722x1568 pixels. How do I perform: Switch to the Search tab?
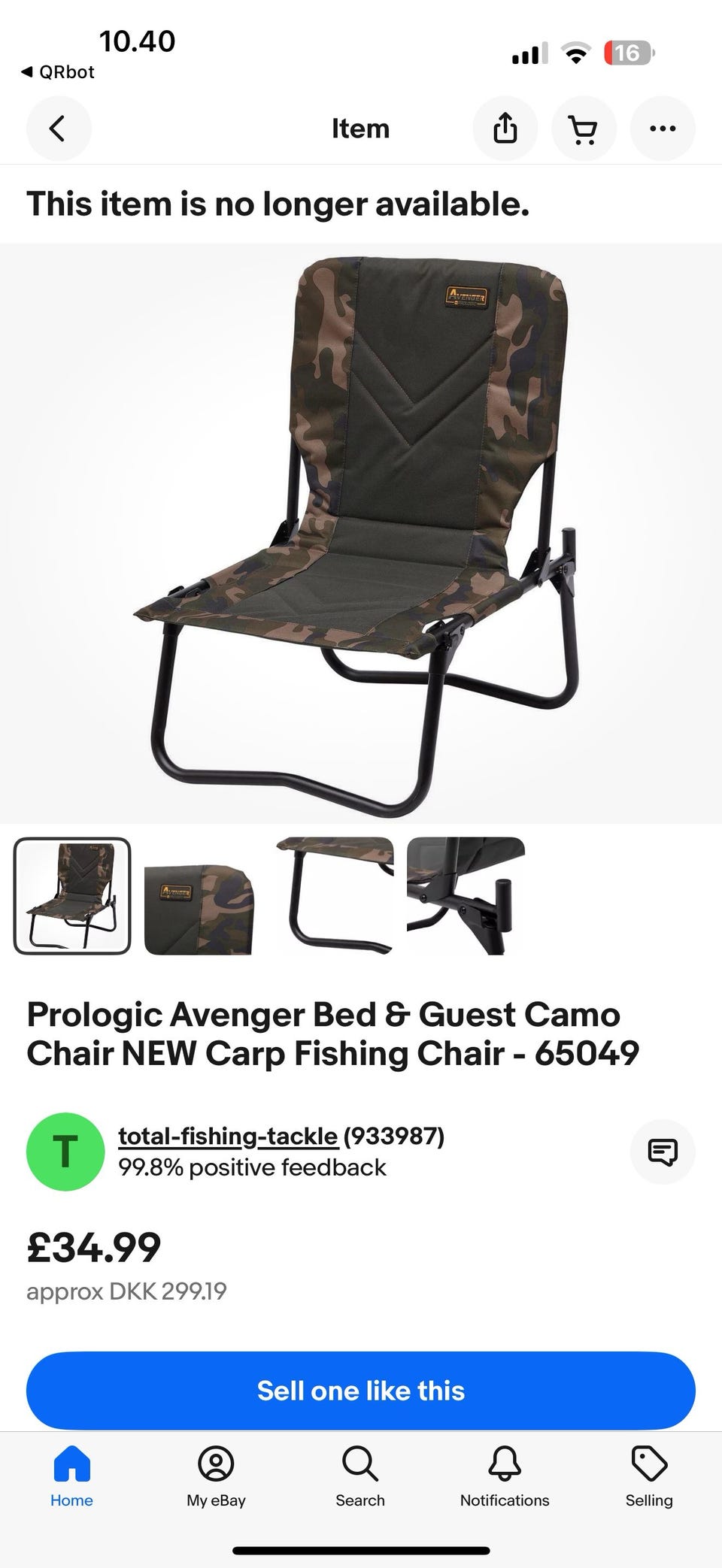(360, 1477)
